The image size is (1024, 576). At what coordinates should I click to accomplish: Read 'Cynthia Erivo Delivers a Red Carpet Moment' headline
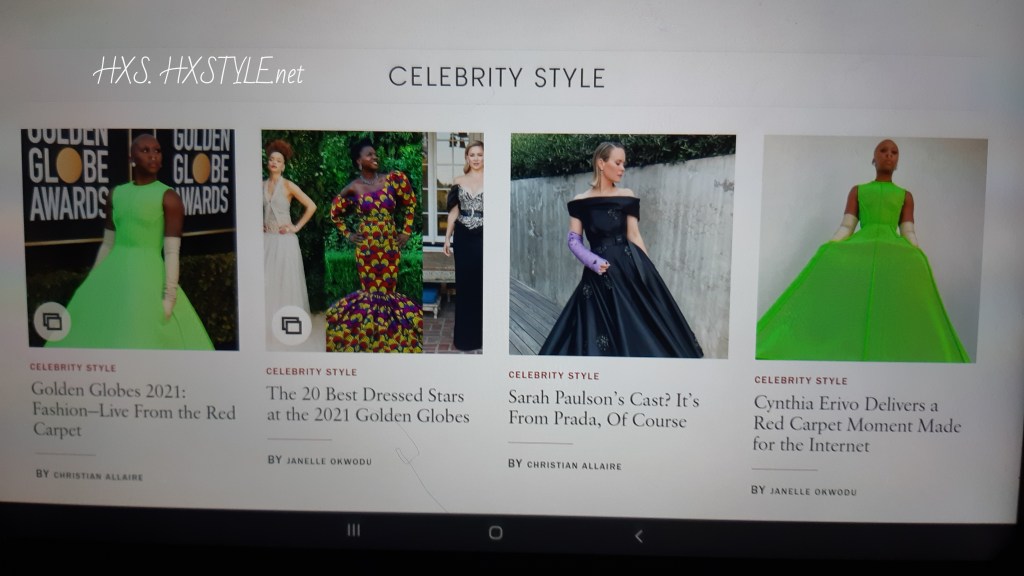pyautogui.click(x=857, y=423)
